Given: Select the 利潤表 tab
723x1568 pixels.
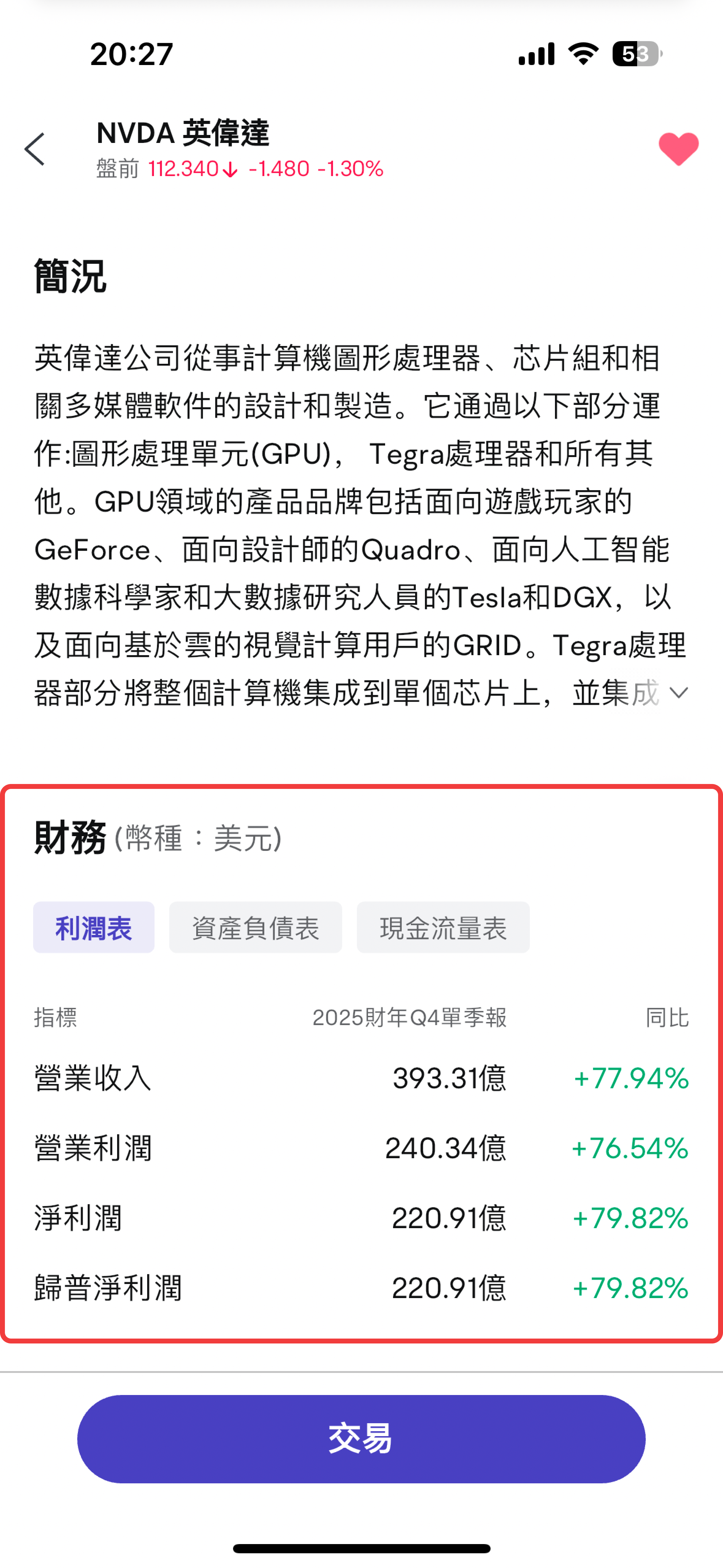Looking at the screenshot, I should pos(94,928).
